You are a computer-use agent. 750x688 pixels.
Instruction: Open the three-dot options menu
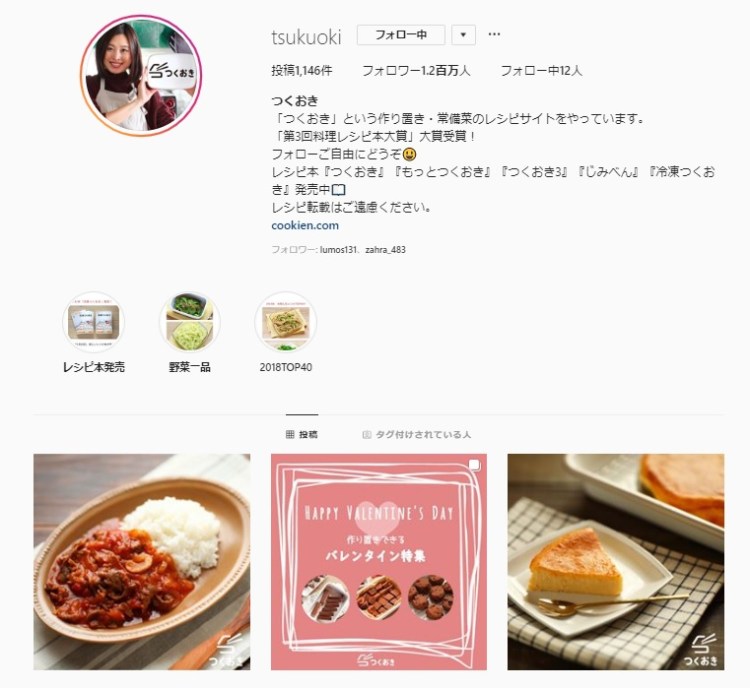click(494, 35)
